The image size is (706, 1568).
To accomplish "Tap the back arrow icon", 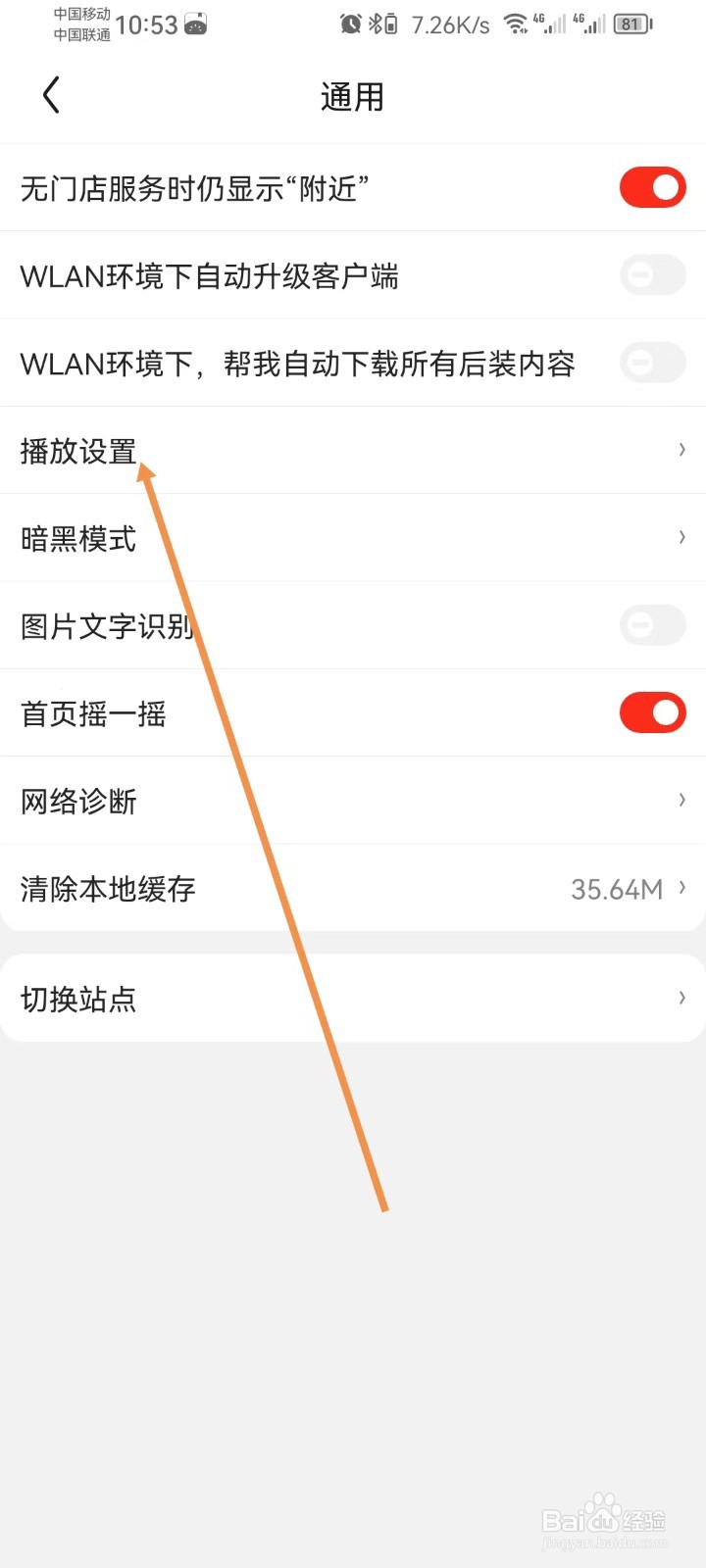I will (51, 94).
